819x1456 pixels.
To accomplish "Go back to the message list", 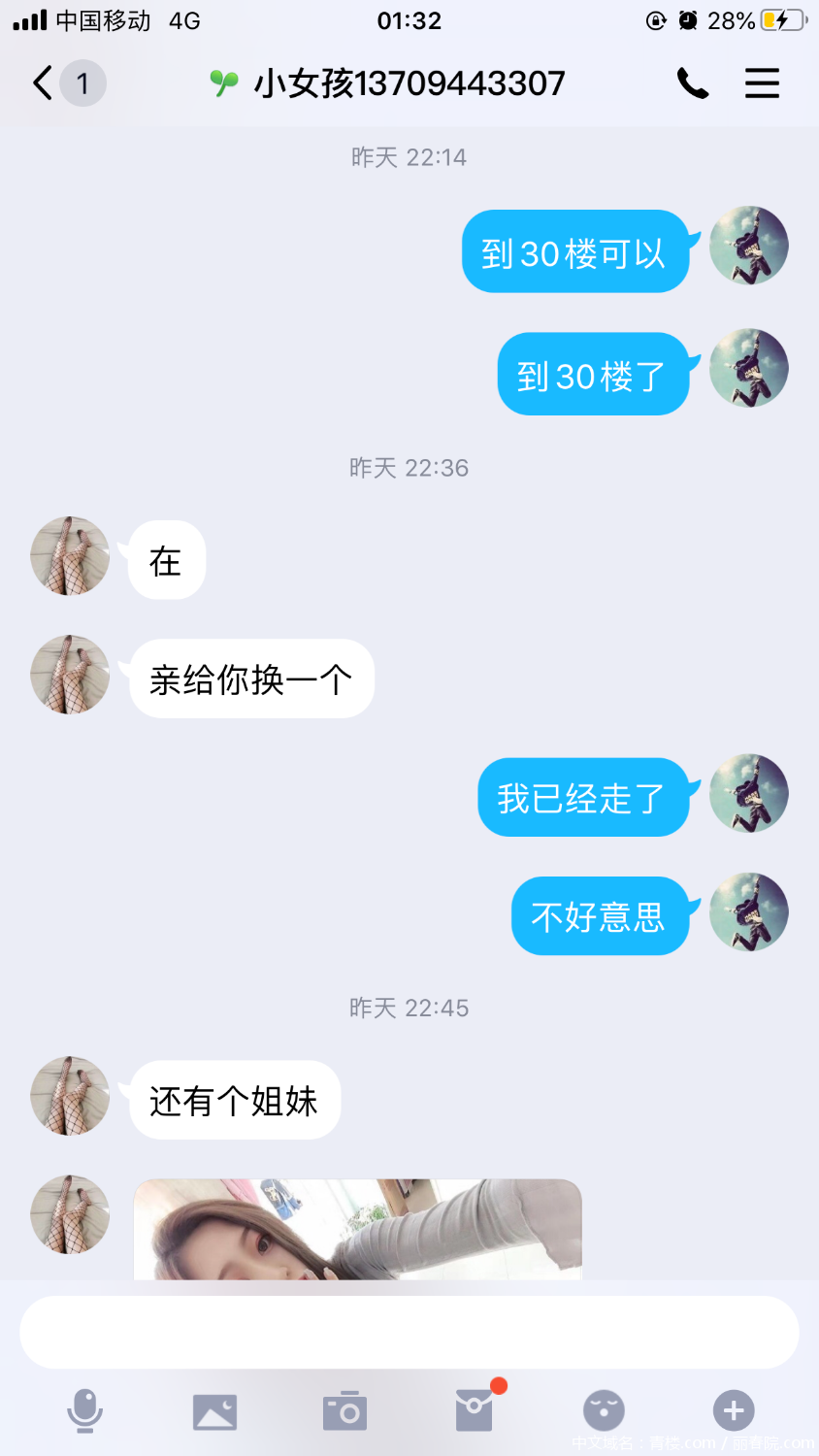I will (43, 83).
